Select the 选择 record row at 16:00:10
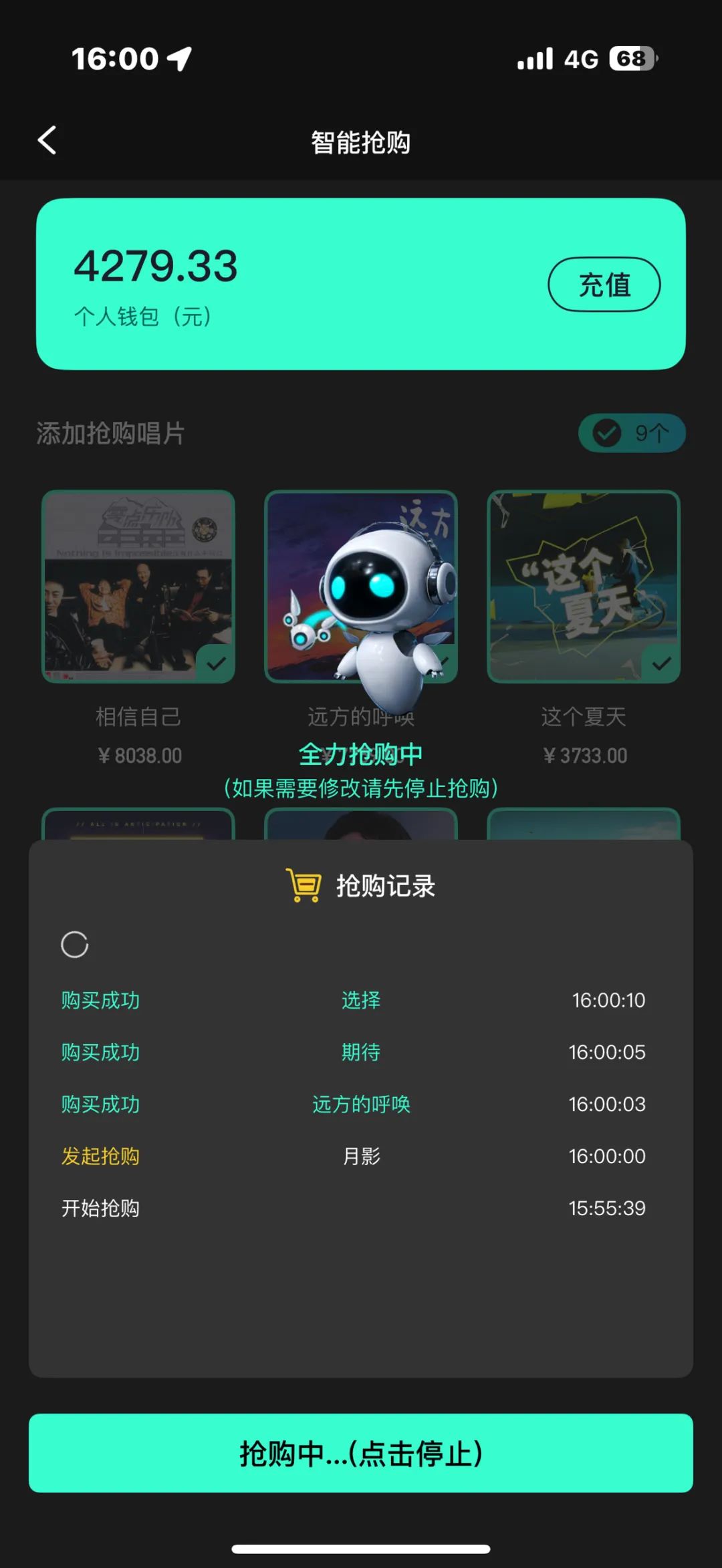 coord(361,1000)
